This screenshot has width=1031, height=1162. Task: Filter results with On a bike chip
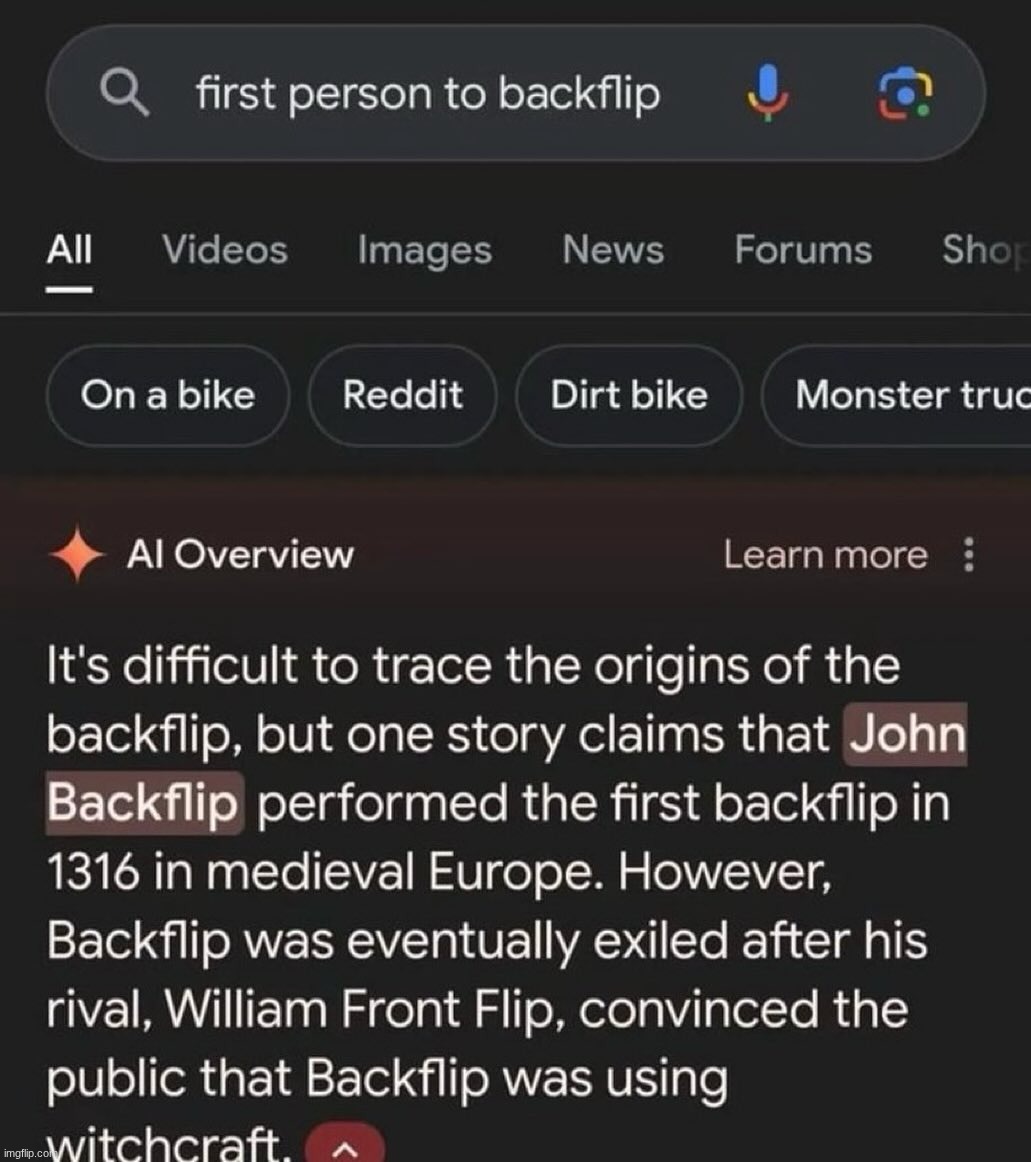coord(168,395)
